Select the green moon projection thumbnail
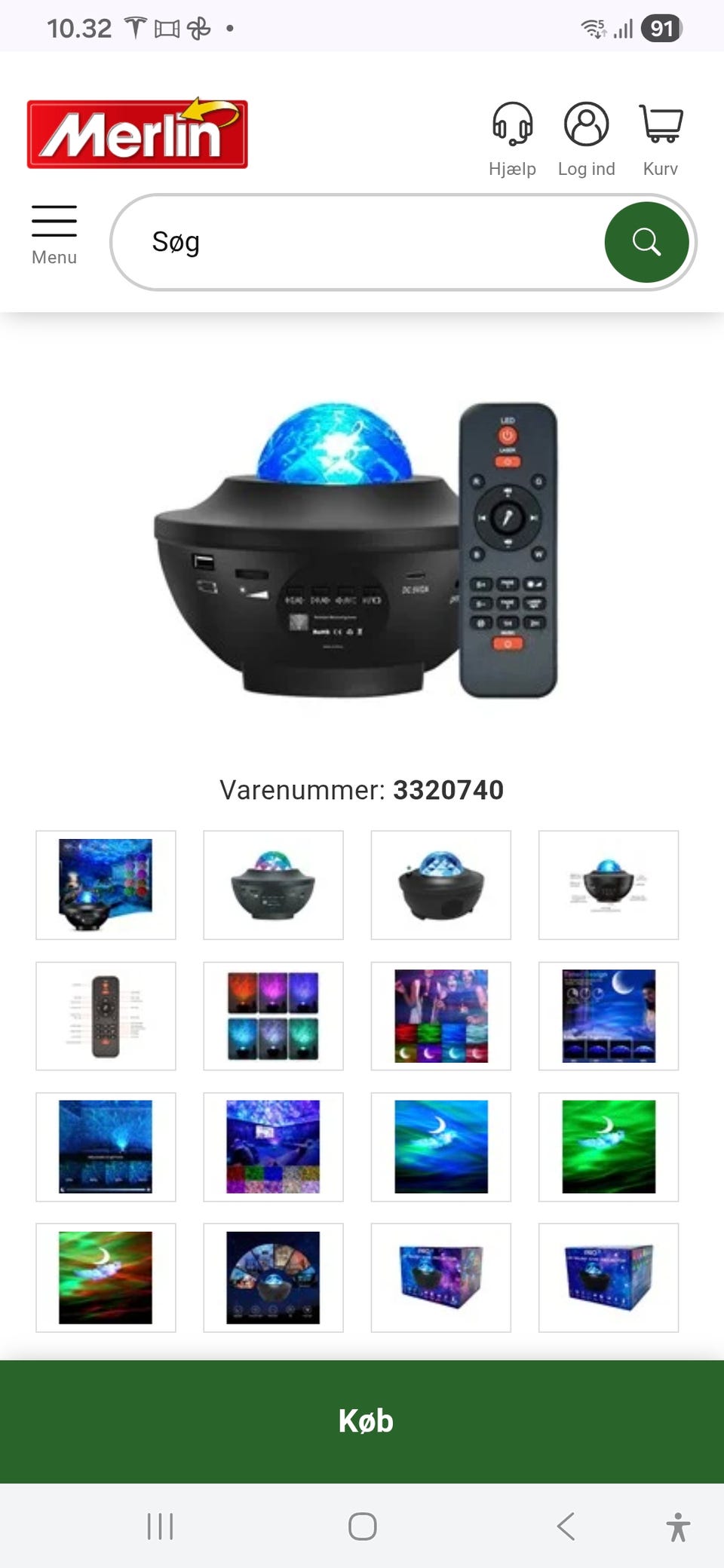Screen dimensions: 724x1568 609,1147
